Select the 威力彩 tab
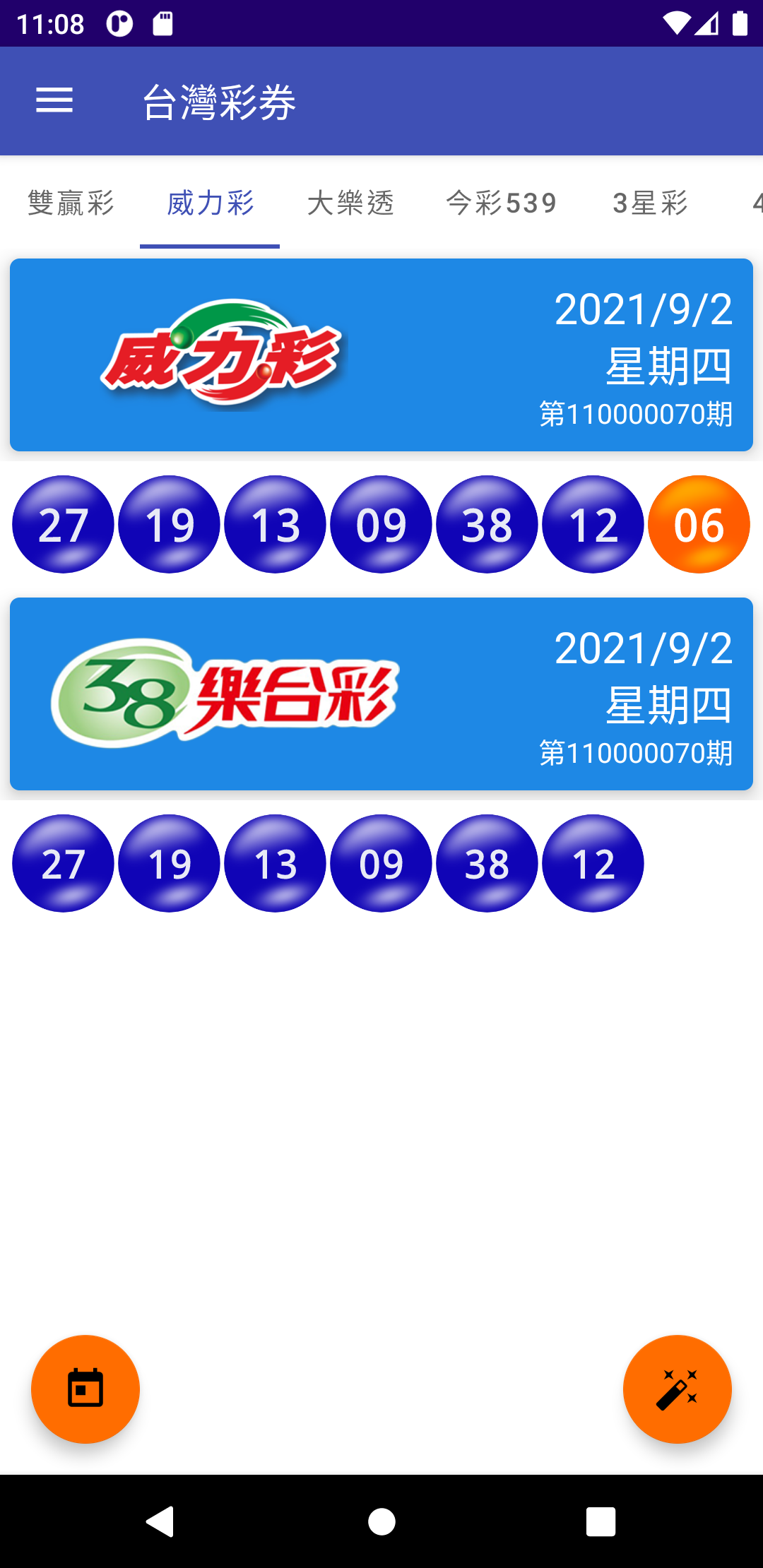The width and height of the screenshot is (763, 1568). [x=210, y=203]
